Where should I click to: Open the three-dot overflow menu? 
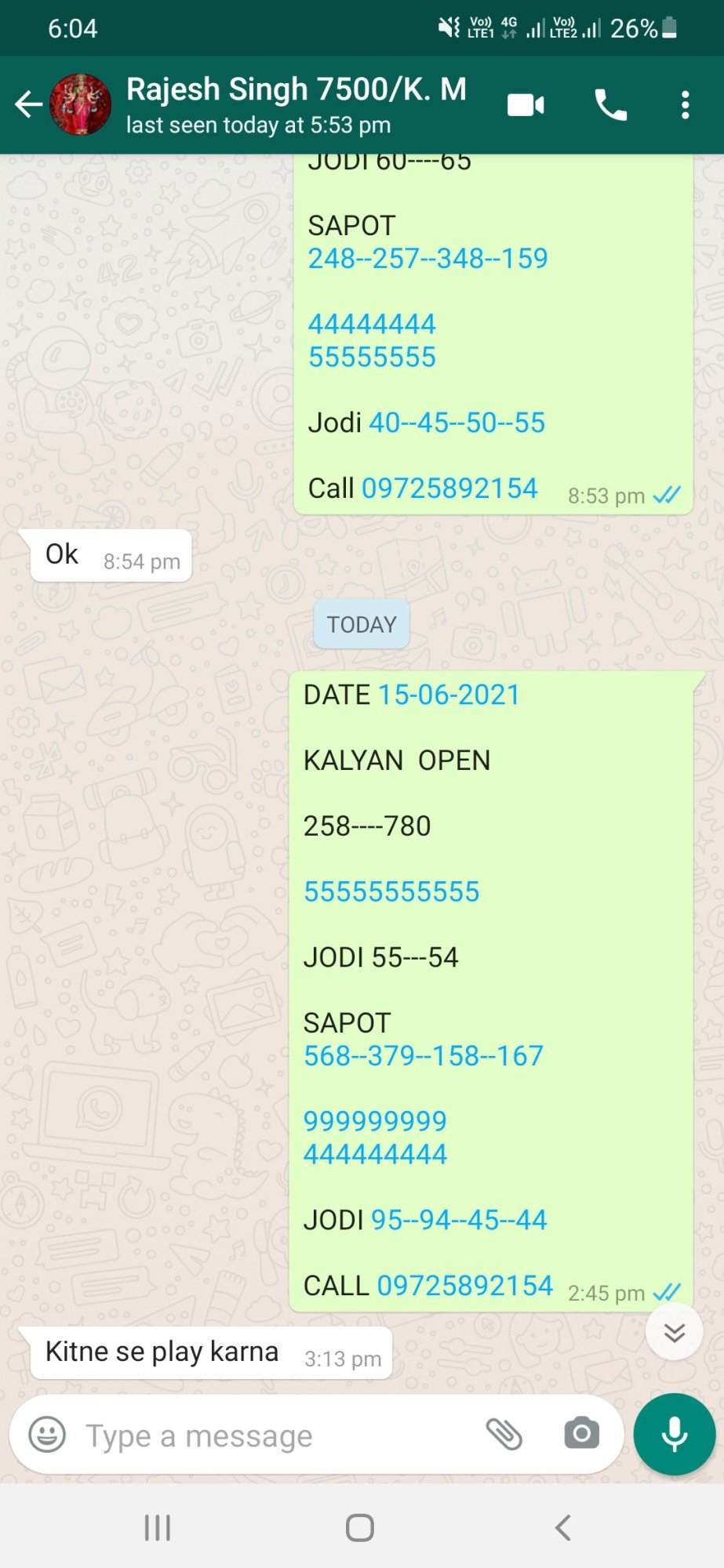pyautogui.click(x=685, y=104)
